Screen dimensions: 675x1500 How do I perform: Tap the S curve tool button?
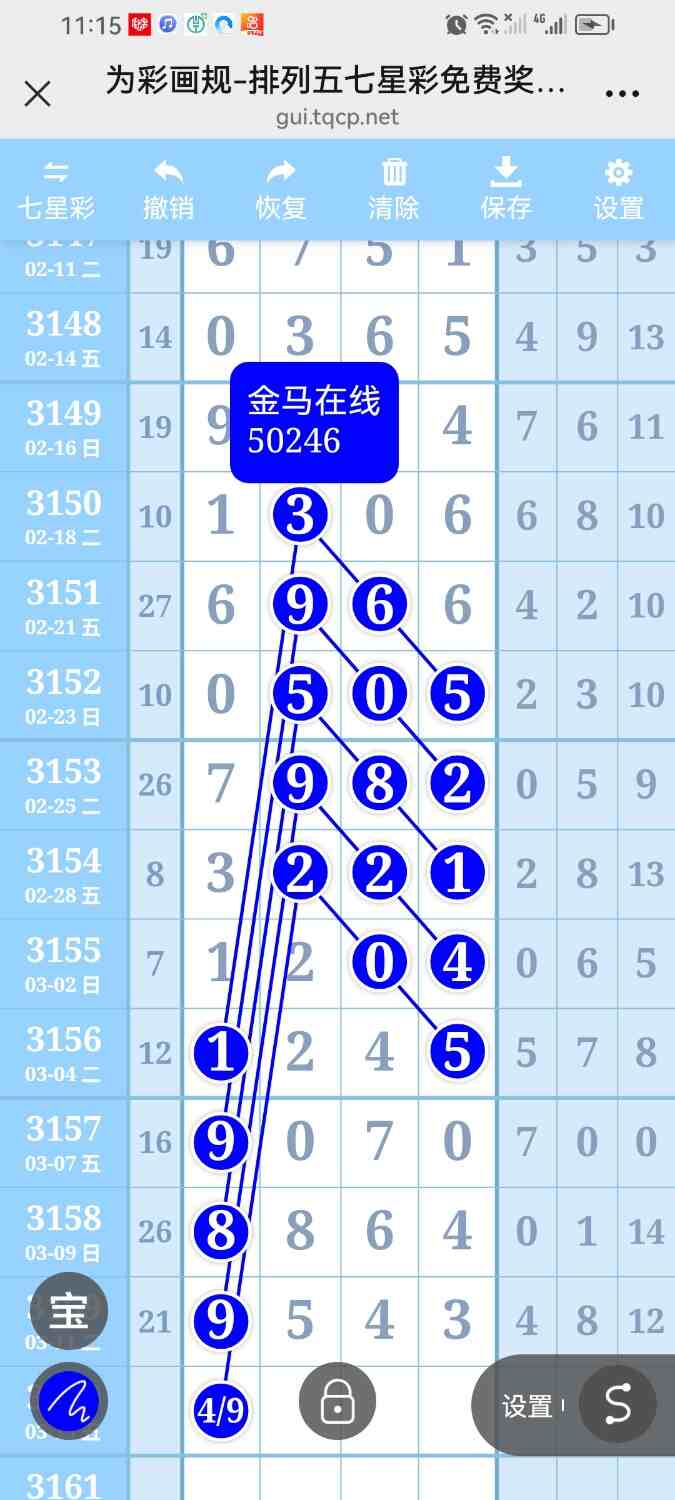(x=618, y=1405)
